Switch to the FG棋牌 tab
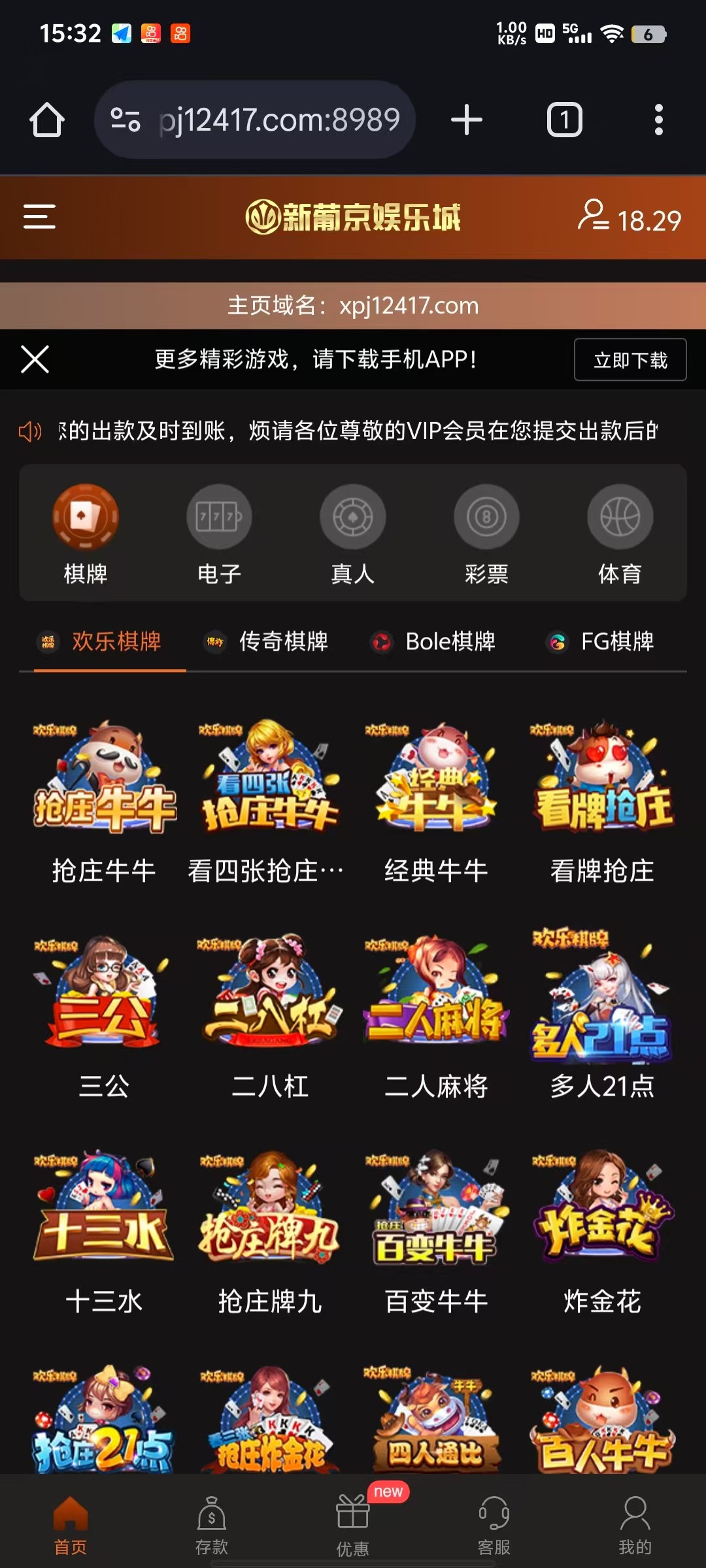The image size is (706, 1568). 601,642
